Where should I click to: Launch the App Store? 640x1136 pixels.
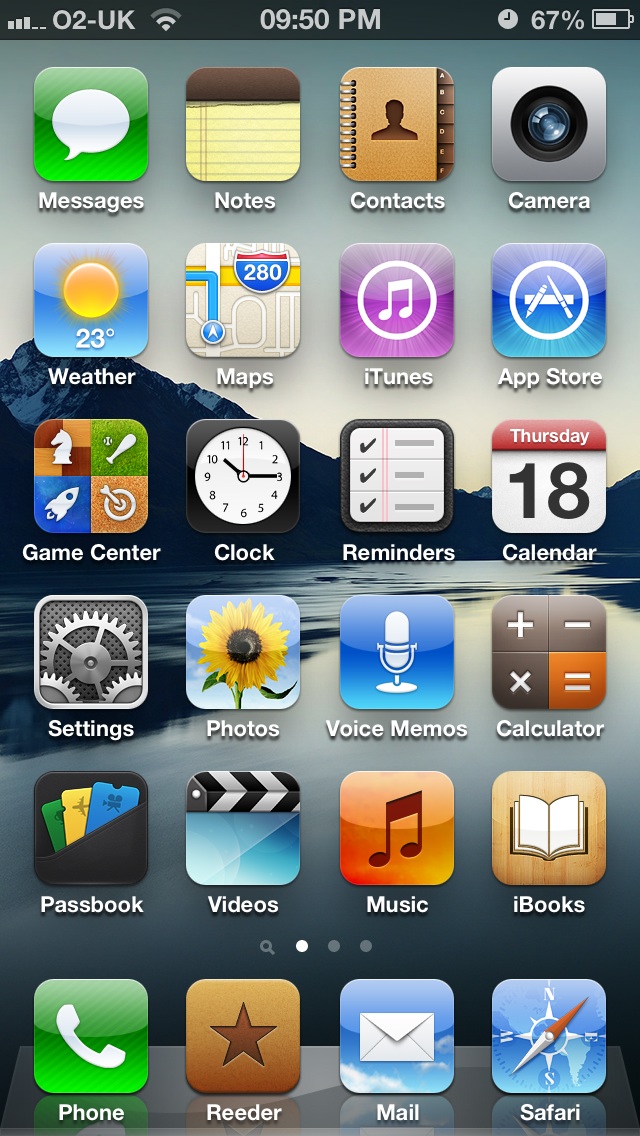(x=549, y=300)
